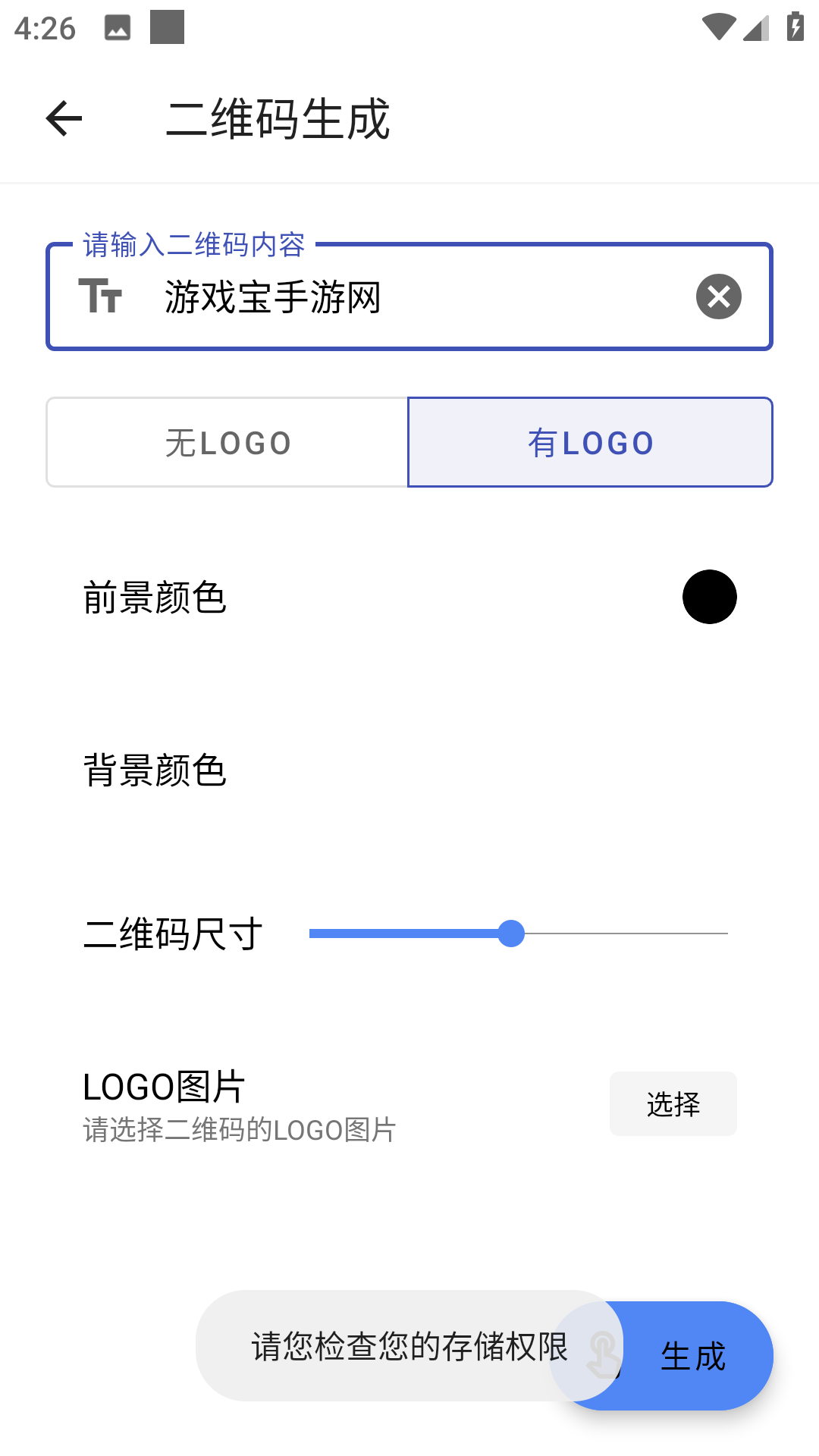Select the 有LOGO option
This screenshot has width=819, height=1456.
(x=589, y=441)
